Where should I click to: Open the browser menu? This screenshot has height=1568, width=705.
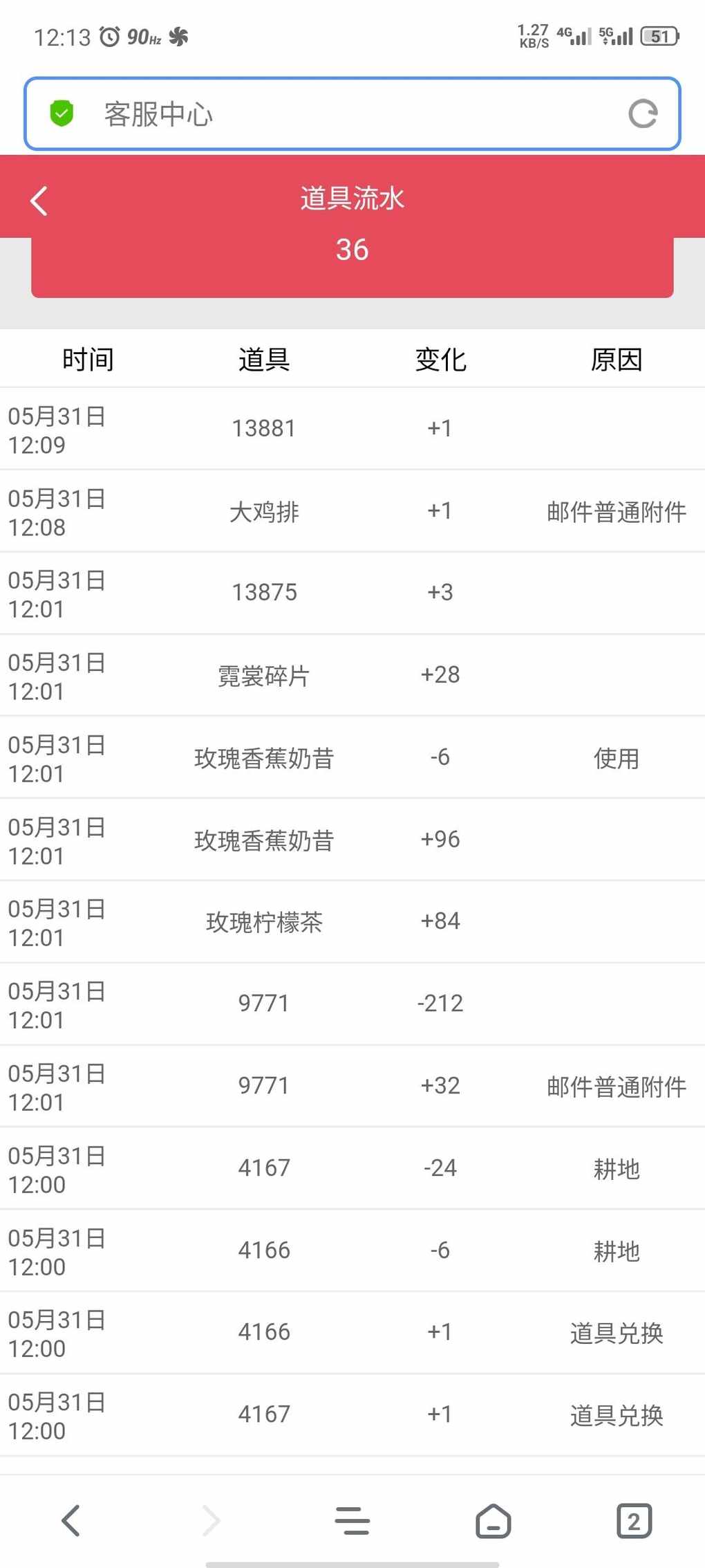(x=352, y=1521)
